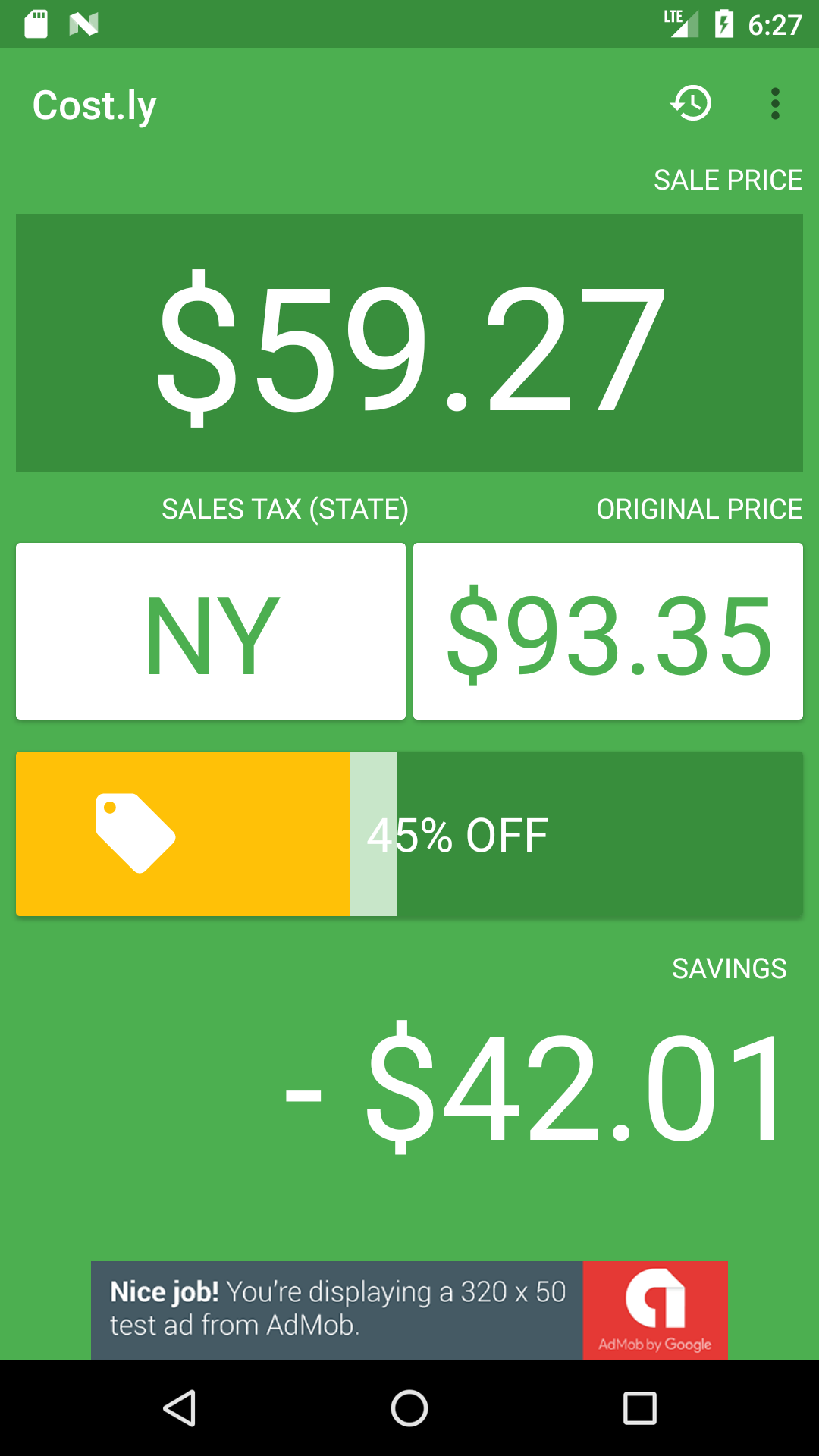The width and height of the screenshot is (819, 1456).
Task: Tap the Cost.ly app title
Action: click(94, 105)
